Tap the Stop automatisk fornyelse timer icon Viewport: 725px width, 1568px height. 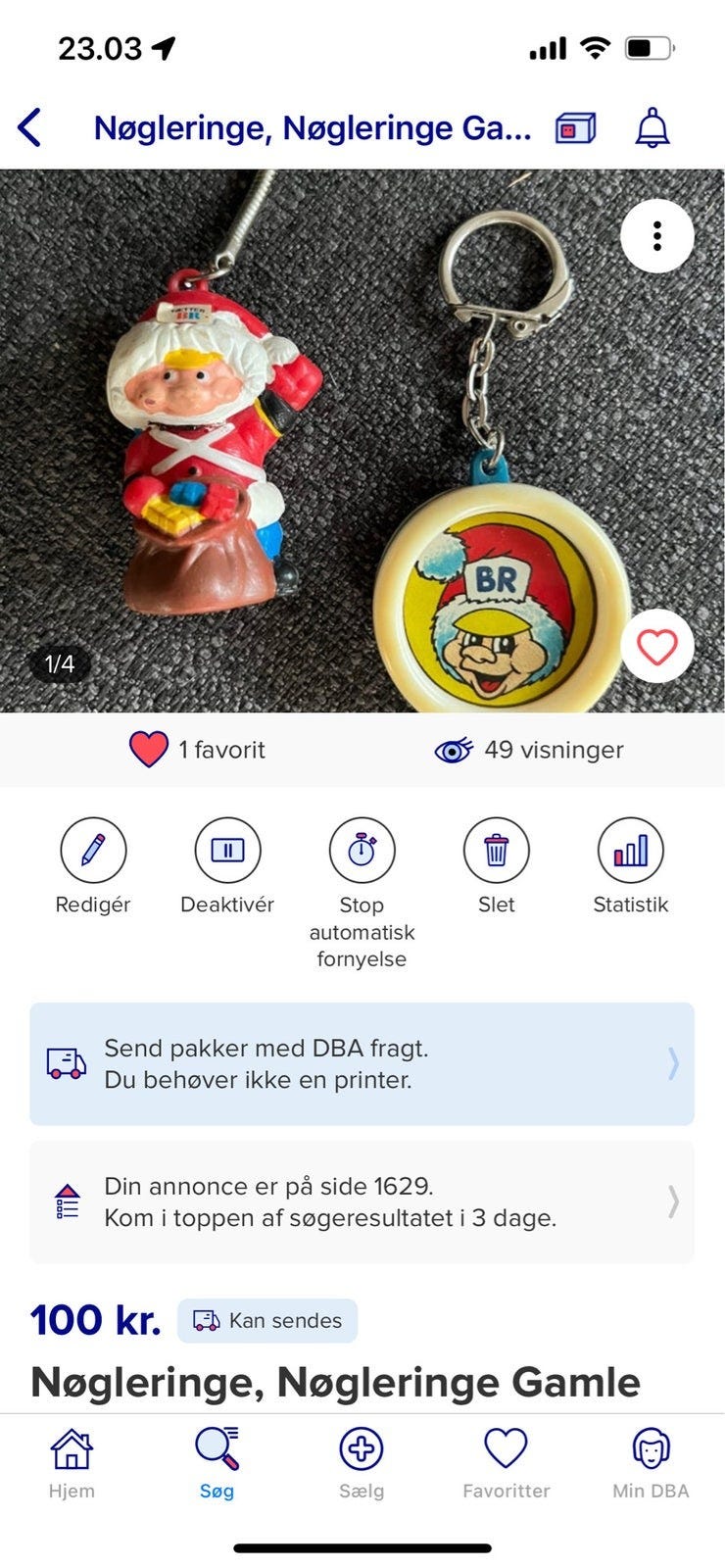(x=361, y=850)
